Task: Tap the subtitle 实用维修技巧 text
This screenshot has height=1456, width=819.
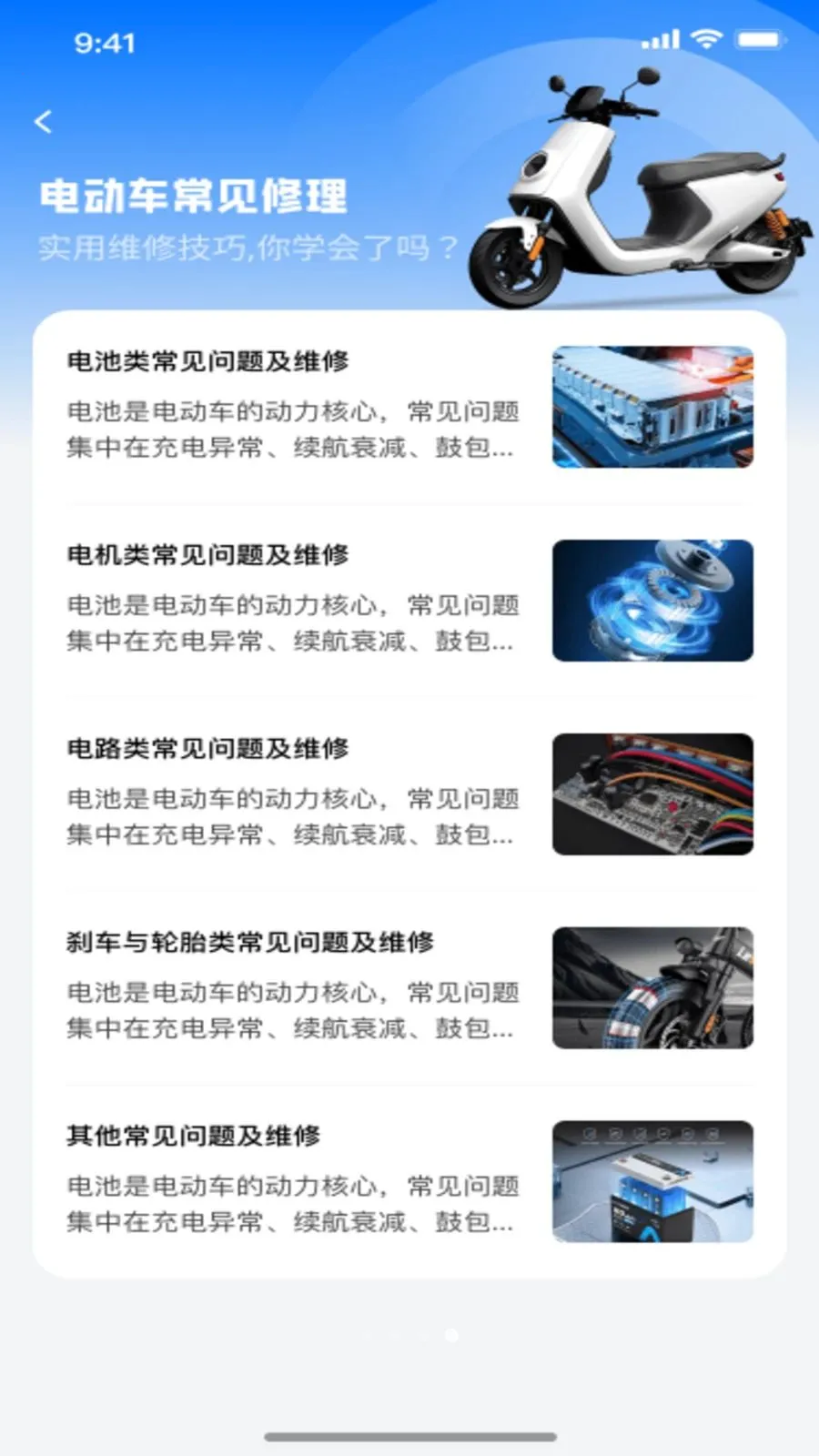Action: [246, 244]
